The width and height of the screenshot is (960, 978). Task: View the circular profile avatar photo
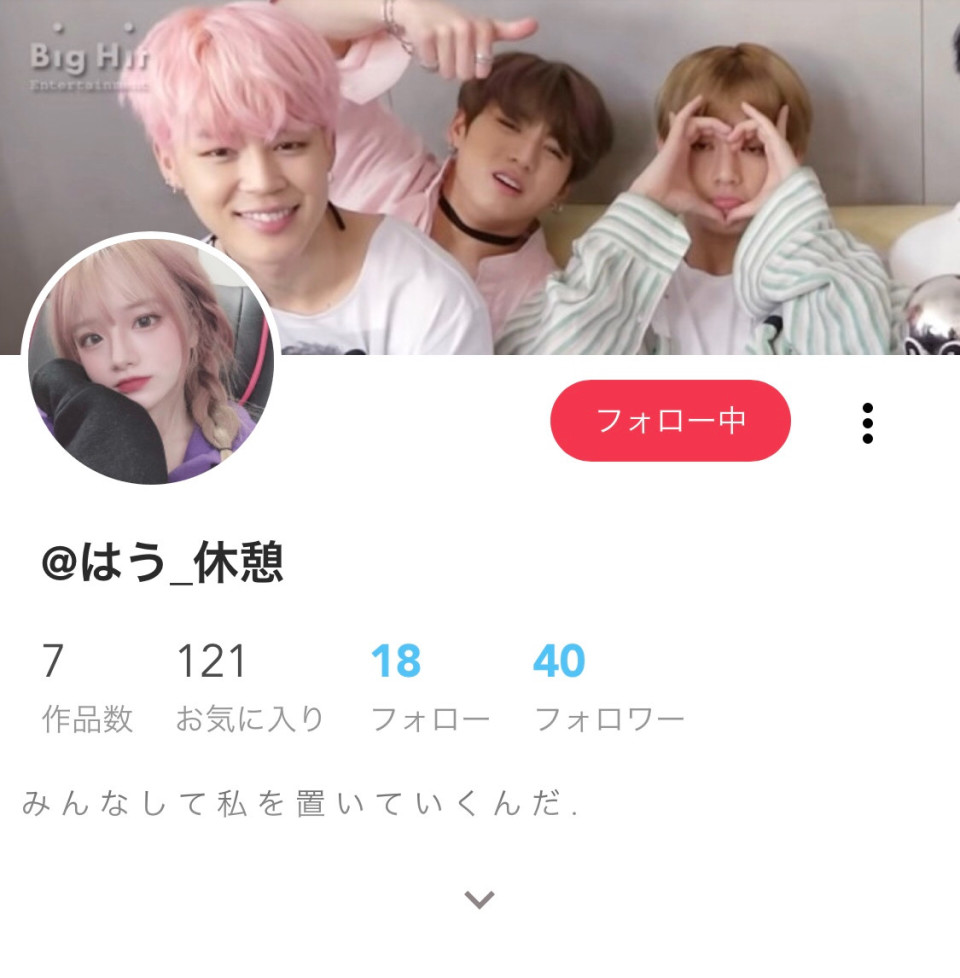[151, 360]
